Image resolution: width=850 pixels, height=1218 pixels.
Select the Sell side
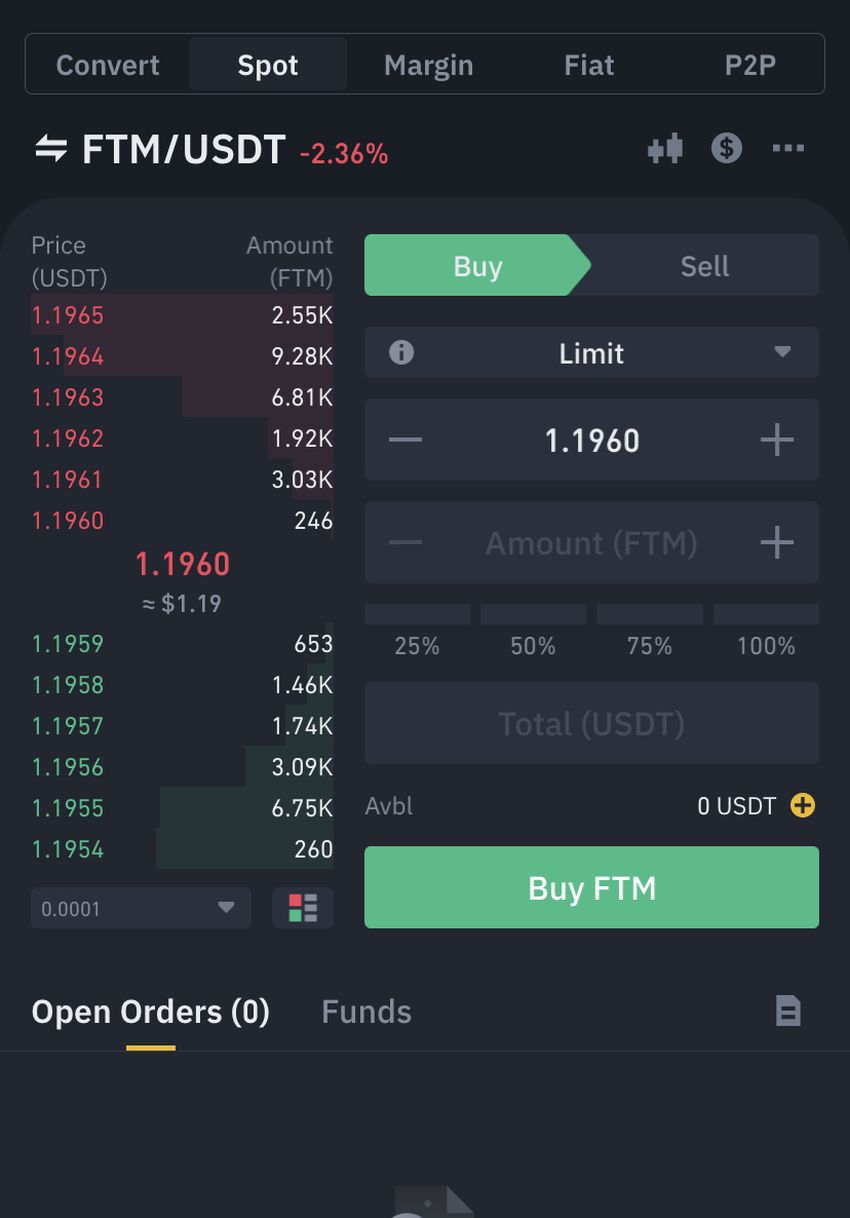tap(704, 266)
